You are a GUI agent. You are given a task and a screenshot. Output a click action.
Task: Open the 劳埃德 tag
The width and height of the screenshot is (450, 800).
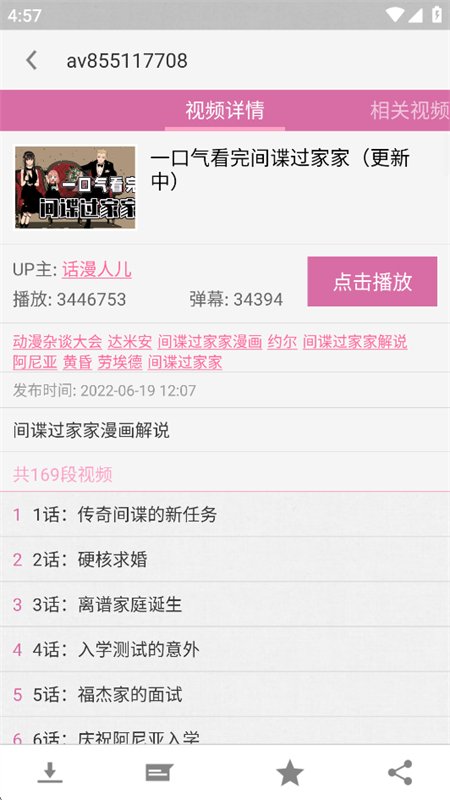click(x=120, y=362)
